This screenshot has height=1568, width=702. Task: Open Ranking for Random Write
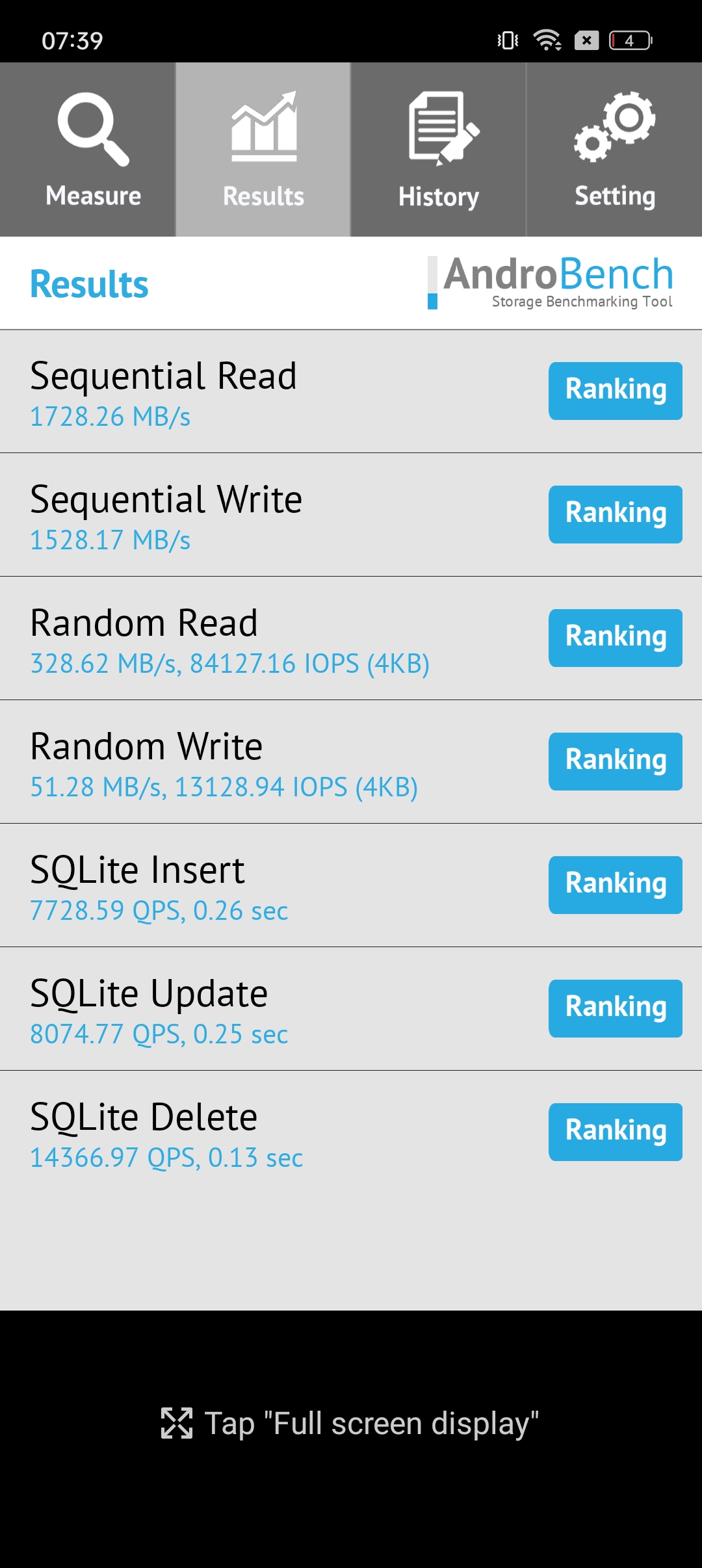pyautogui.click(x=616, y=761)
